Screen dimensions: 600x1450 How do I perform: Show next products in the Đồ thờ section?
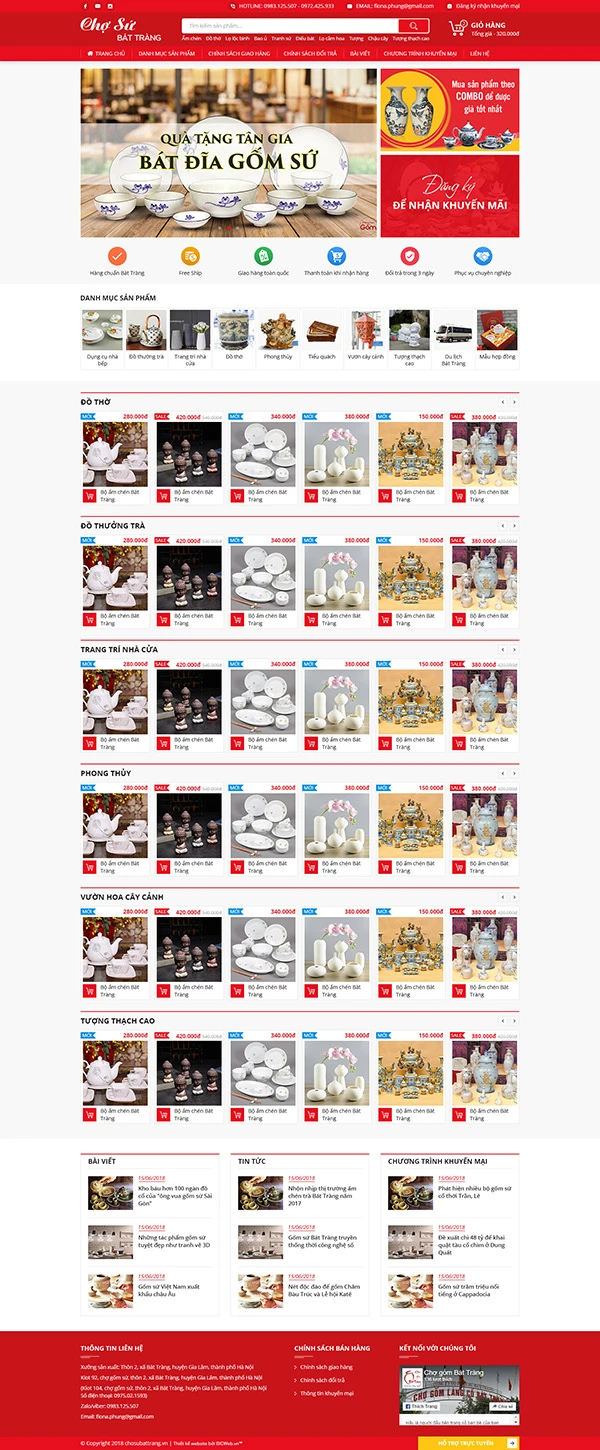[515, 402]
